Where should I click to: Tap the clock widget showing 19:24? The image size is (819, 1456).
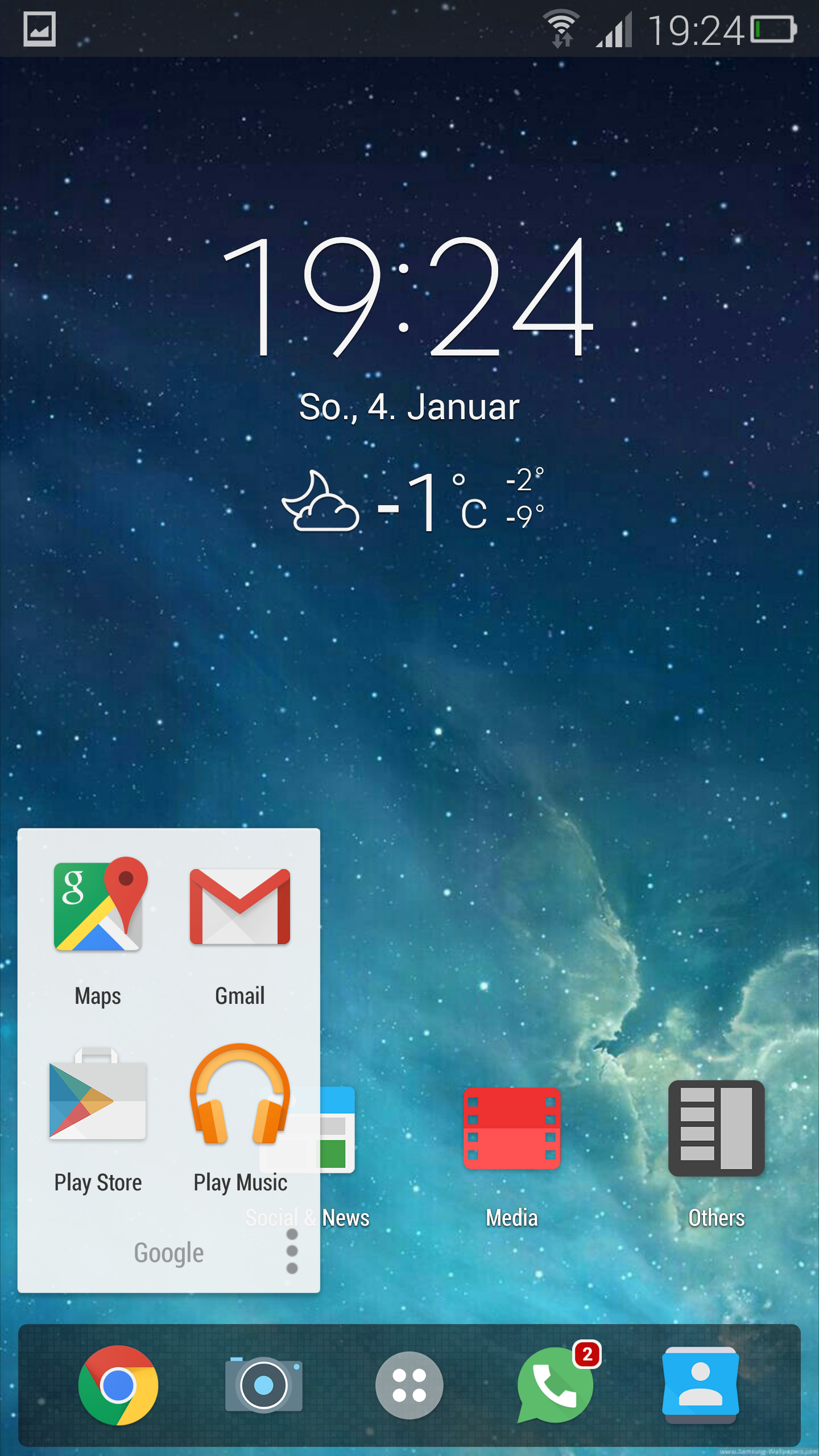coord(408,297)
